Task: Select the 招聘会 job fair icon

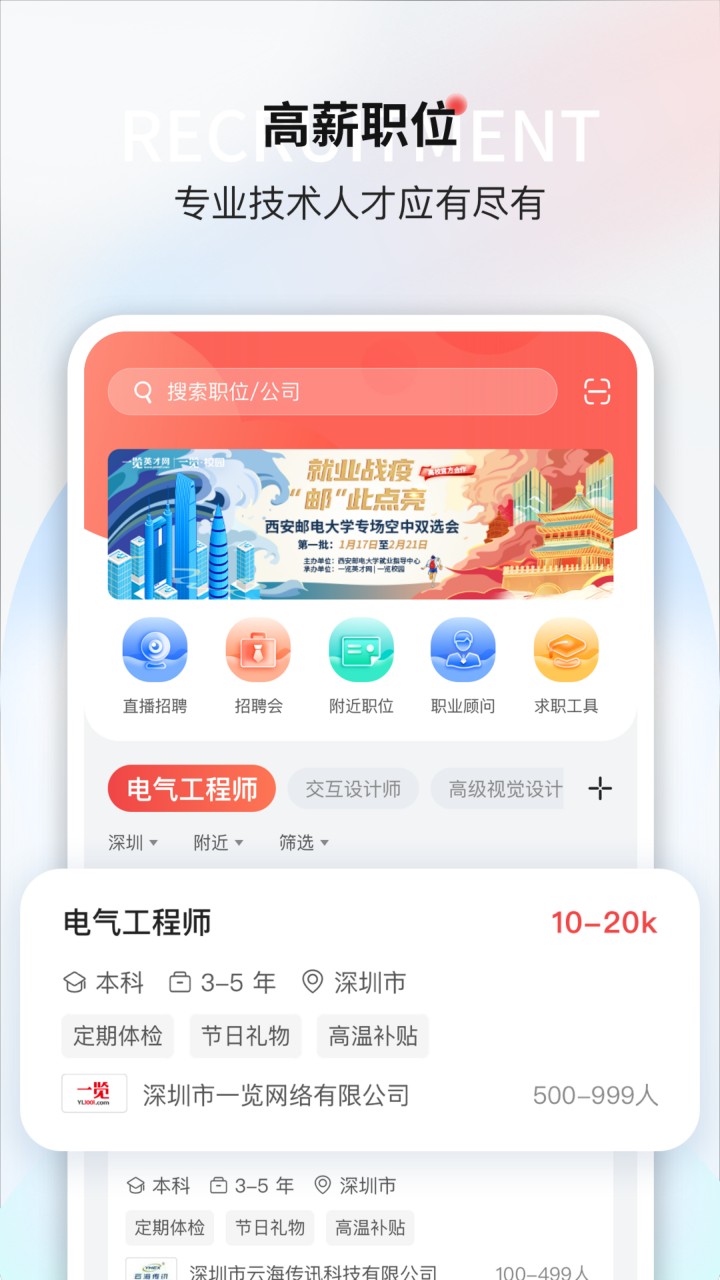Action: (x=258, y=650)
